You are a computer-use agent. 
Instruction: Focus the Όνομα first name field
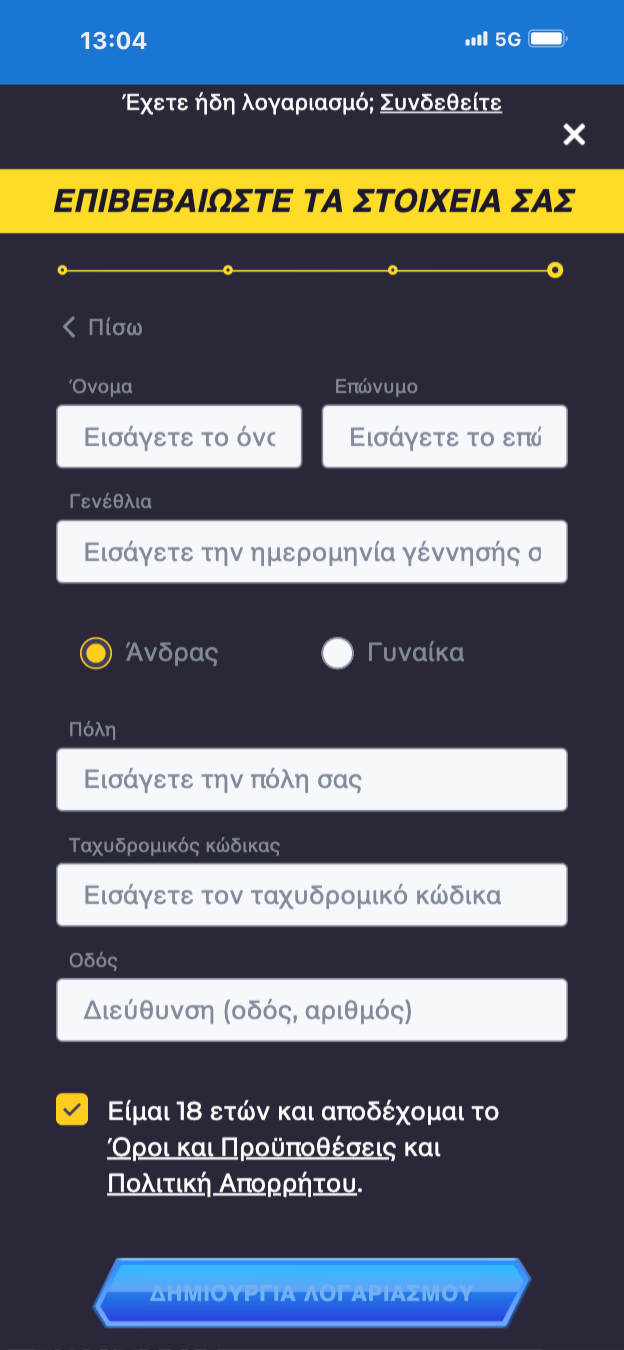click(x=179, y=437)
